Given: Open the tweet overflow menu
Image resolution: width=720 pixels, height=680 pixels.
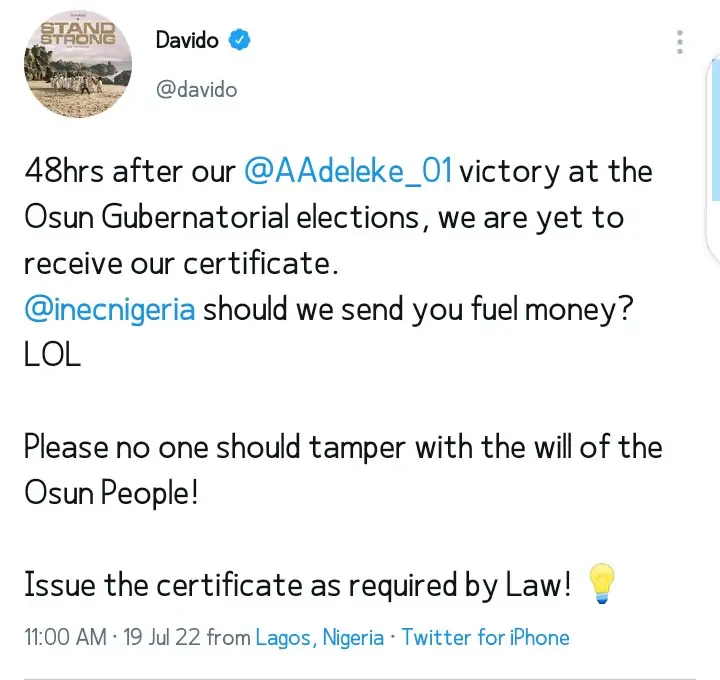Looking at the screenshot, I should (x=680, y=42).
